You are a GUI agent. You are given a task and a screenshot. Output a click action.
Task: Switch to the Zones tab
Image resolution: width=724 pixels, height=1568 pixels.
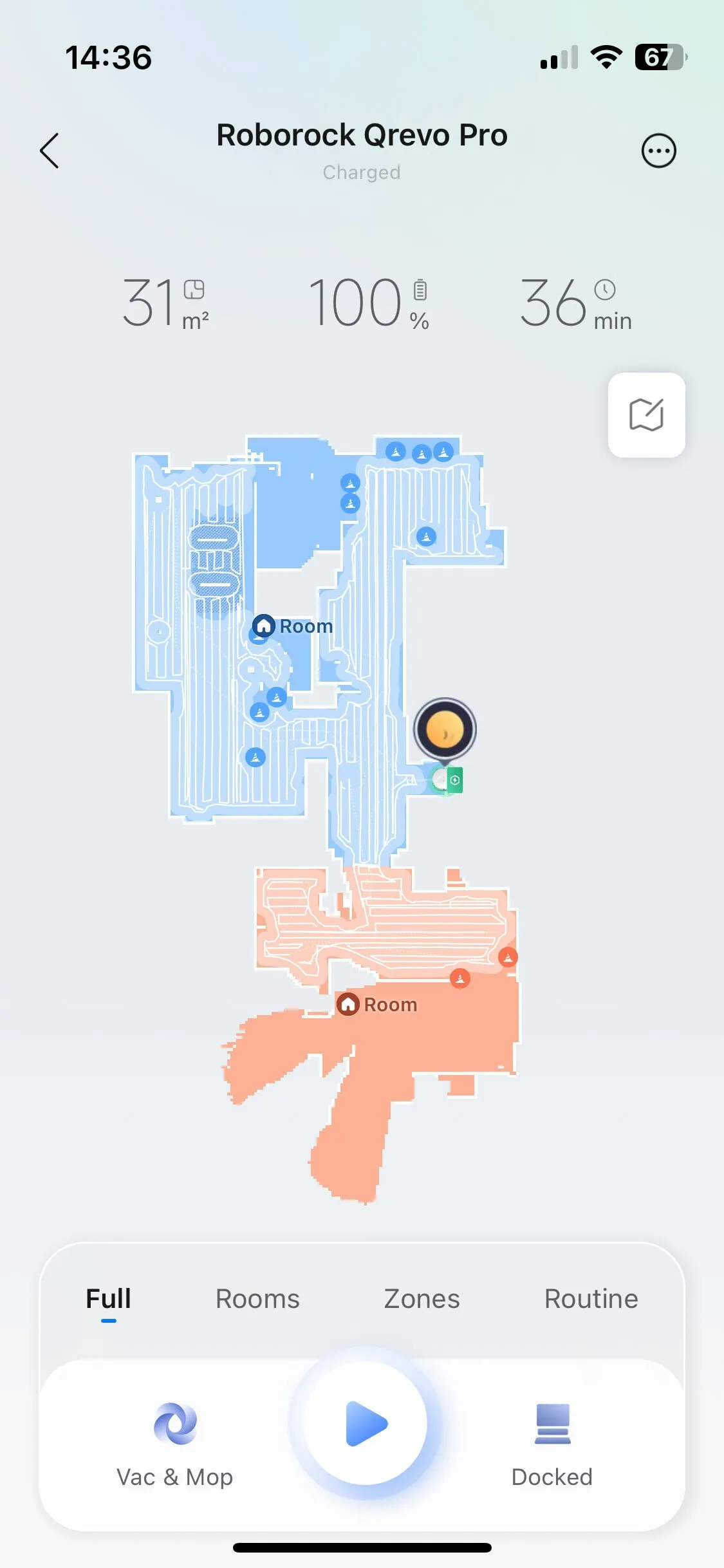422,1298
